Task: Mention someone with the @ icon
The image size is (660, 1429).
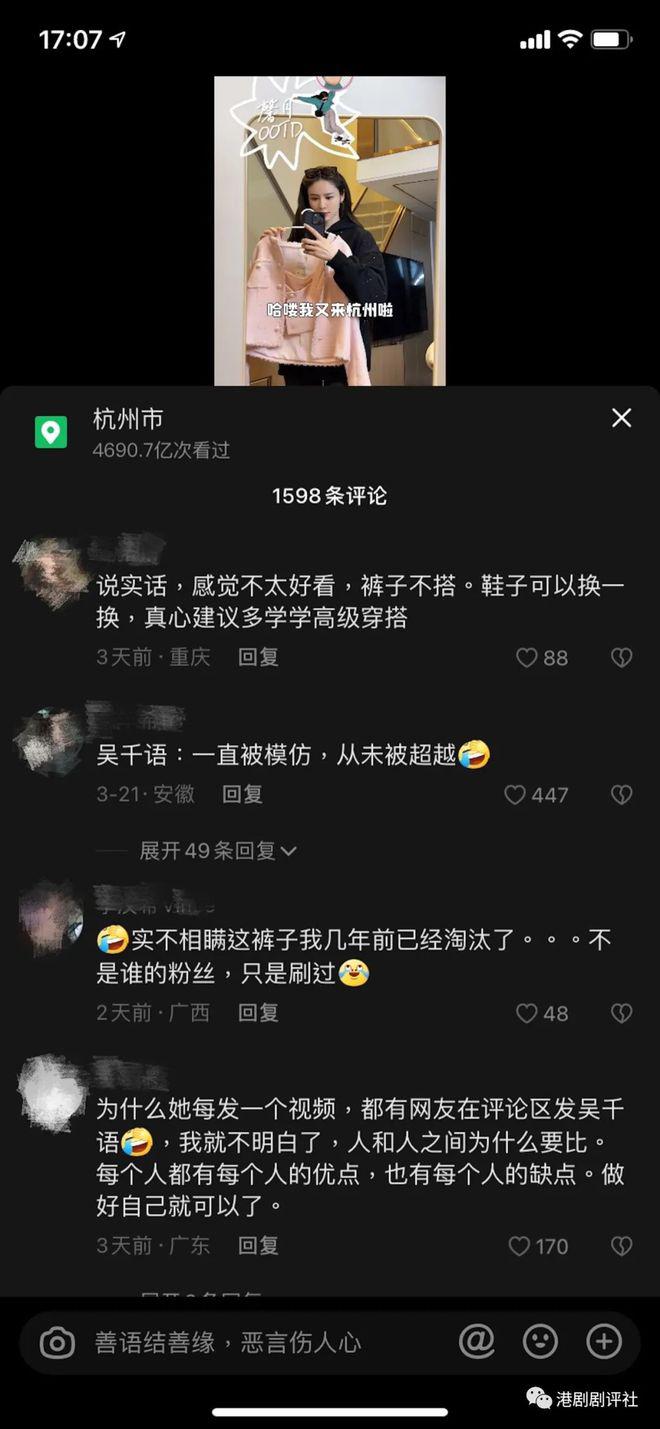Action: (476, 1342)
